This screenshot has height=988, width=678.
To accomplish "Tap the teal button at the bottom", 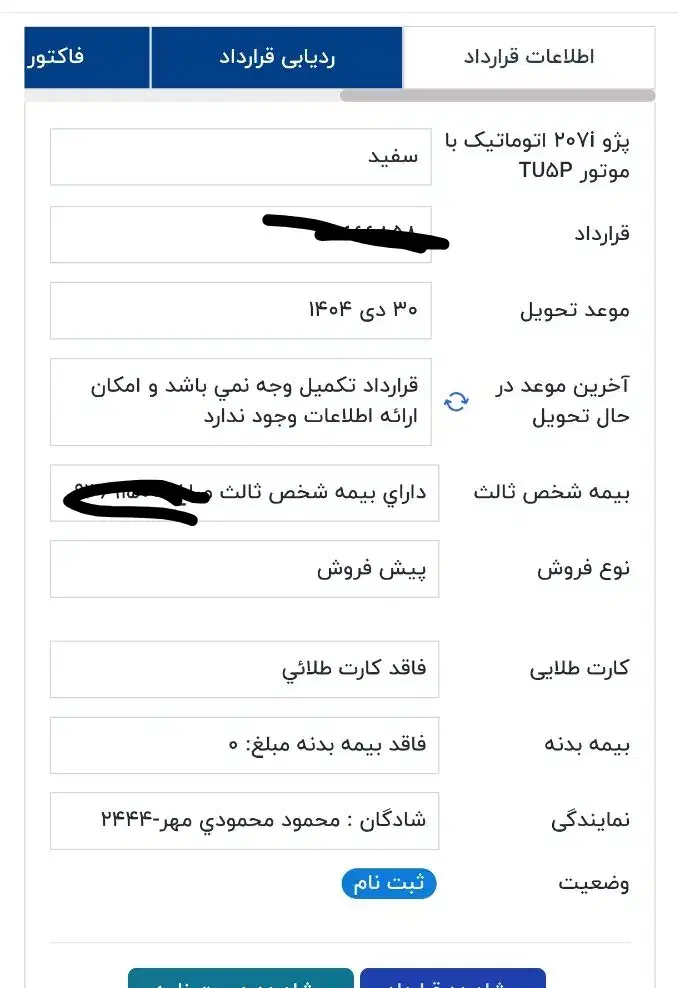I will coord(240,979).
